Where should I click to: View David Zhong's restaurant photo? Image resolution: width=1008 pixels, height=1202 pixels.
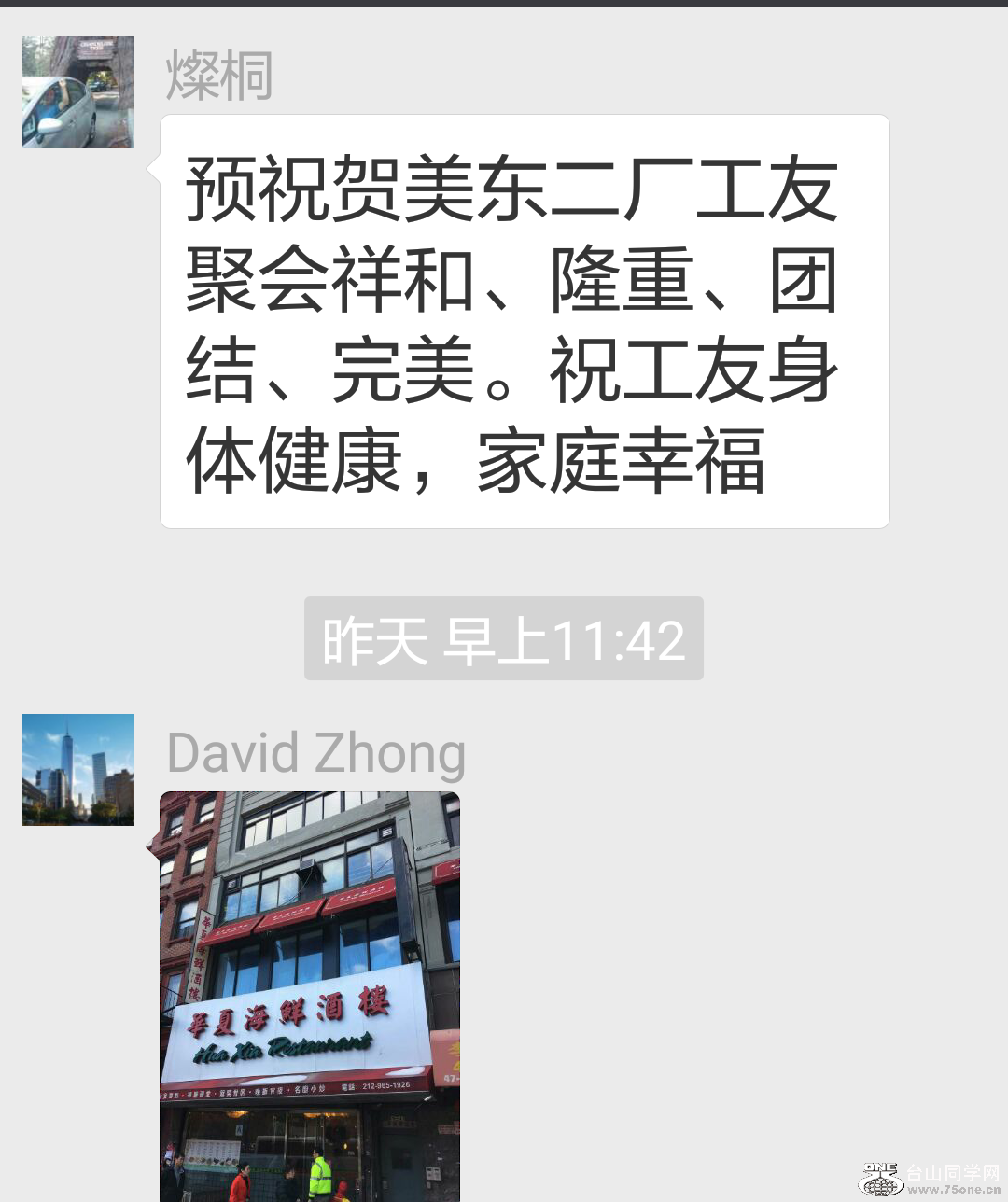310,996
